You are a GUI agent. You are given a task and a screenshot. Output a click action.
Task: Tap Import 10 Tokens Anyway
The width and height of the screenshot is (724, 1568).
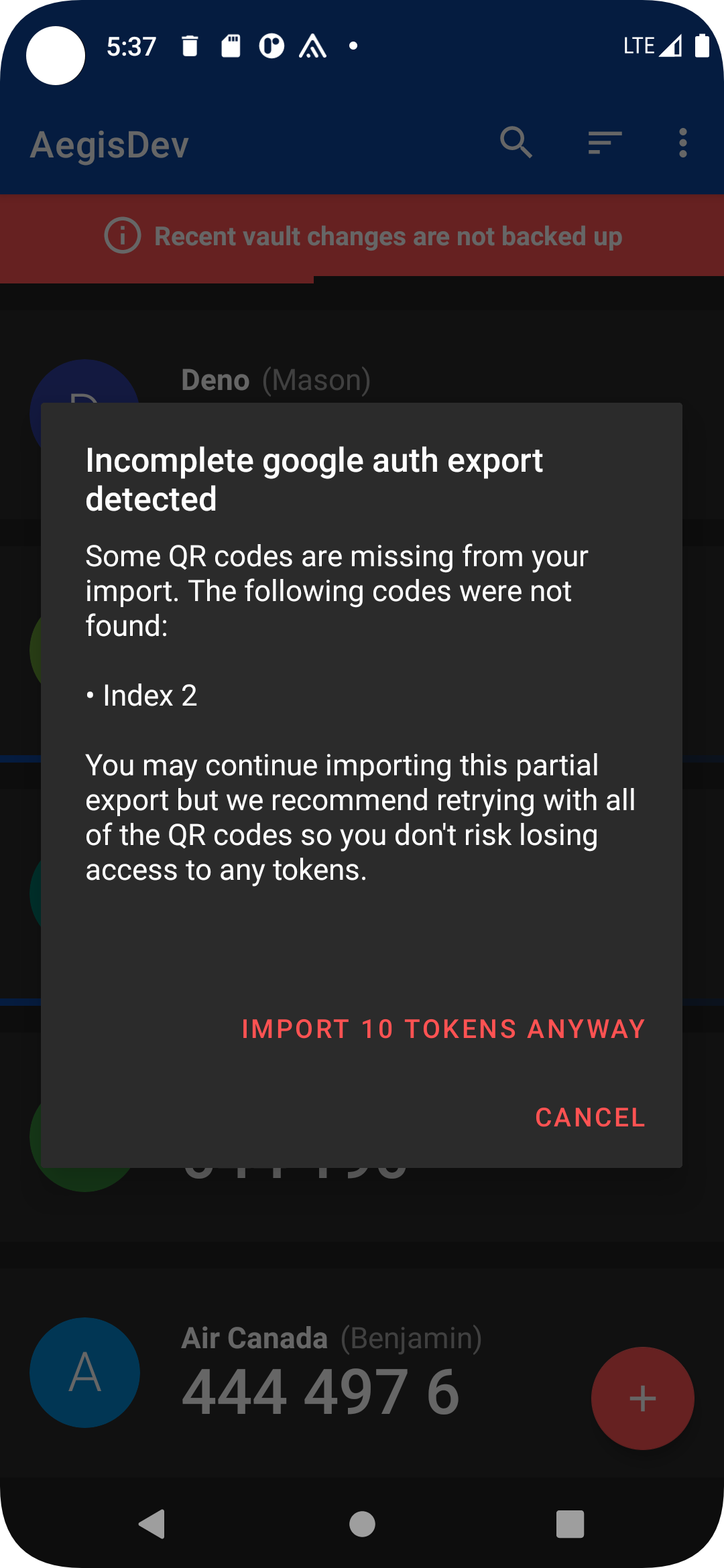[x=443, y=1029]
